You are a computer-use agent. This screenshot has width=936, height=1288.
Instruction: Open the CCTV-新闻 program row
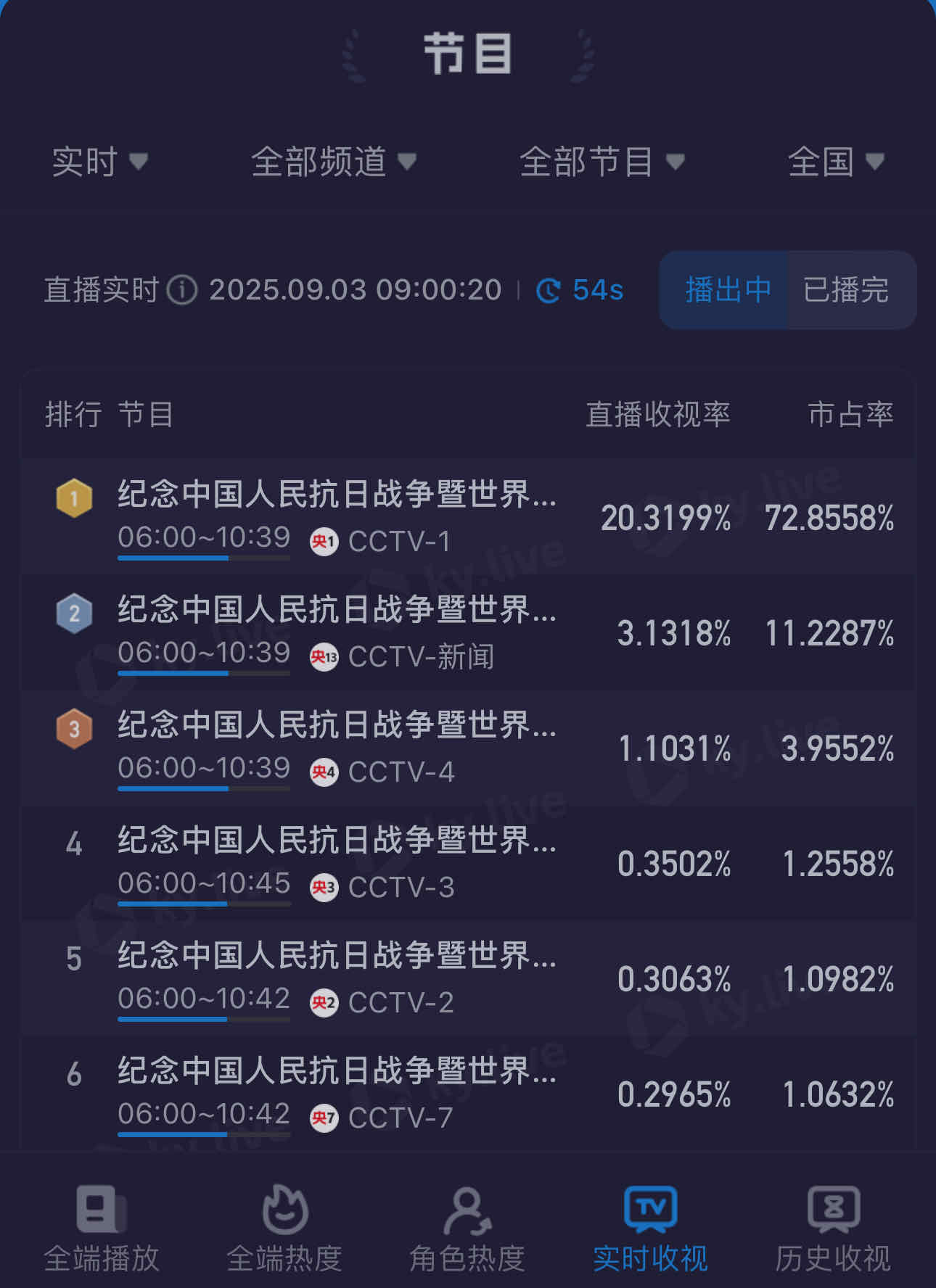tap(468, 632)
